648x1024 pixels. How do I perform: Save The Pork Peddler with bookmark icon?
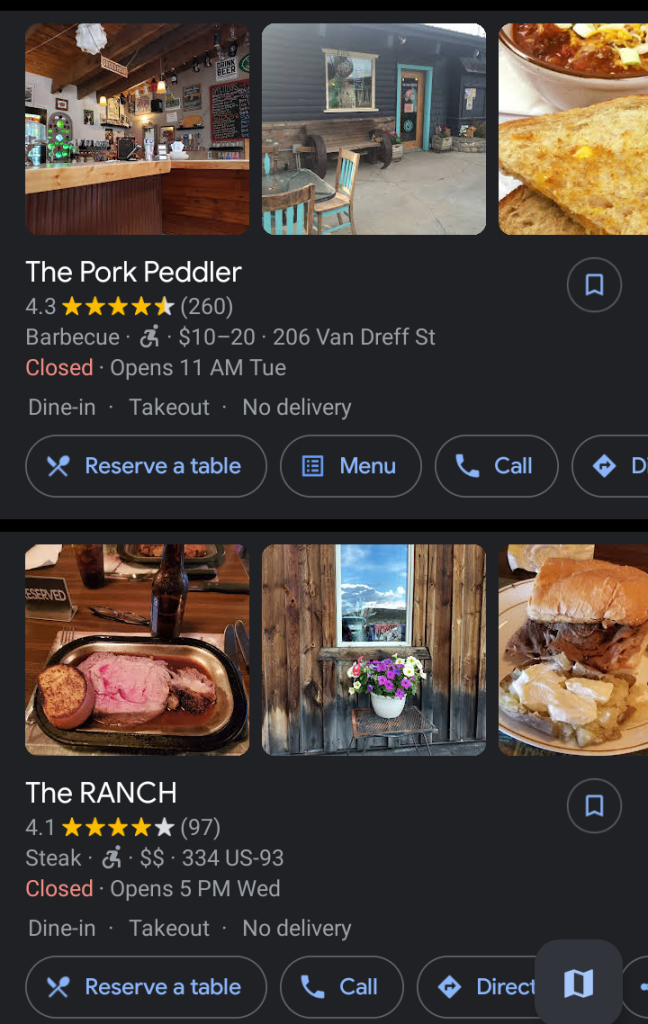coord(594,285)
